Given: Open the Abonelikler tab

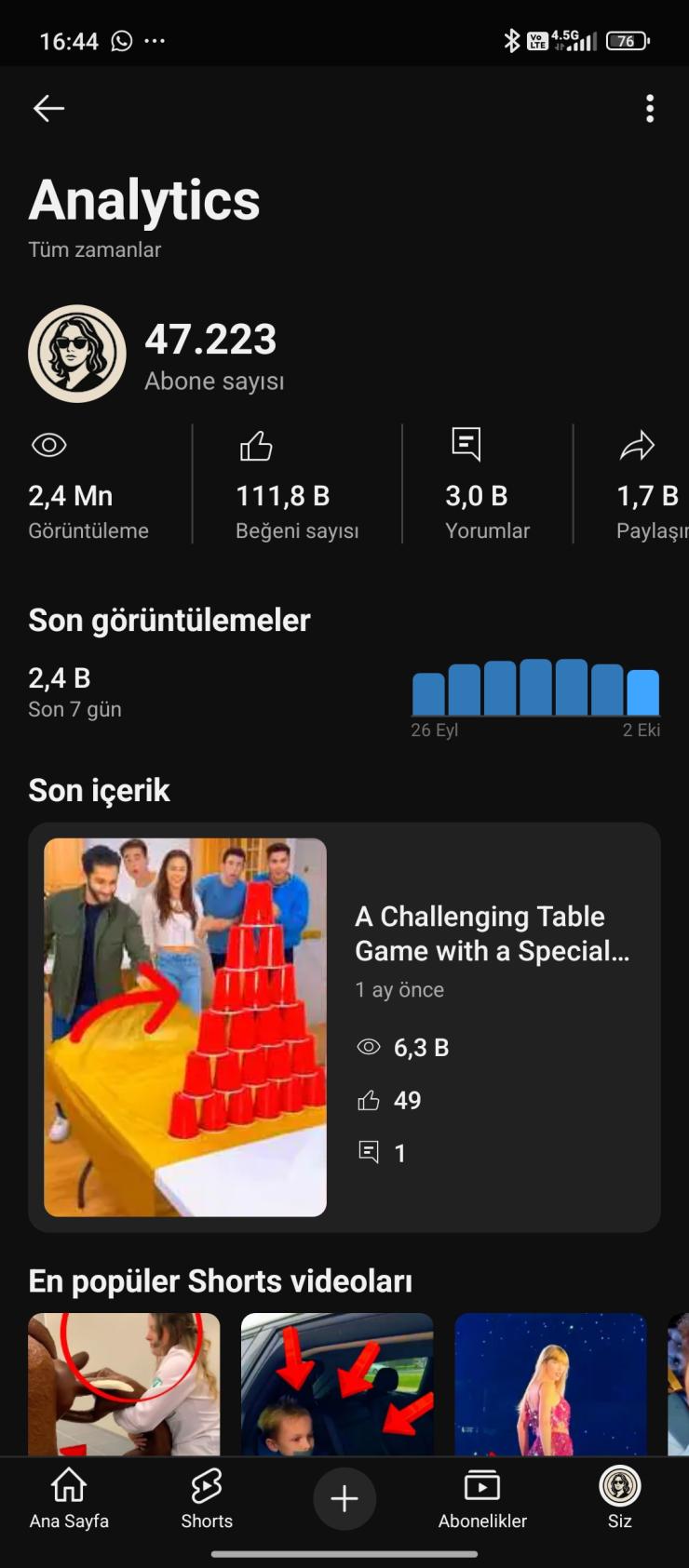Looking at the screenshot, I should click(x=482, y=1498).
